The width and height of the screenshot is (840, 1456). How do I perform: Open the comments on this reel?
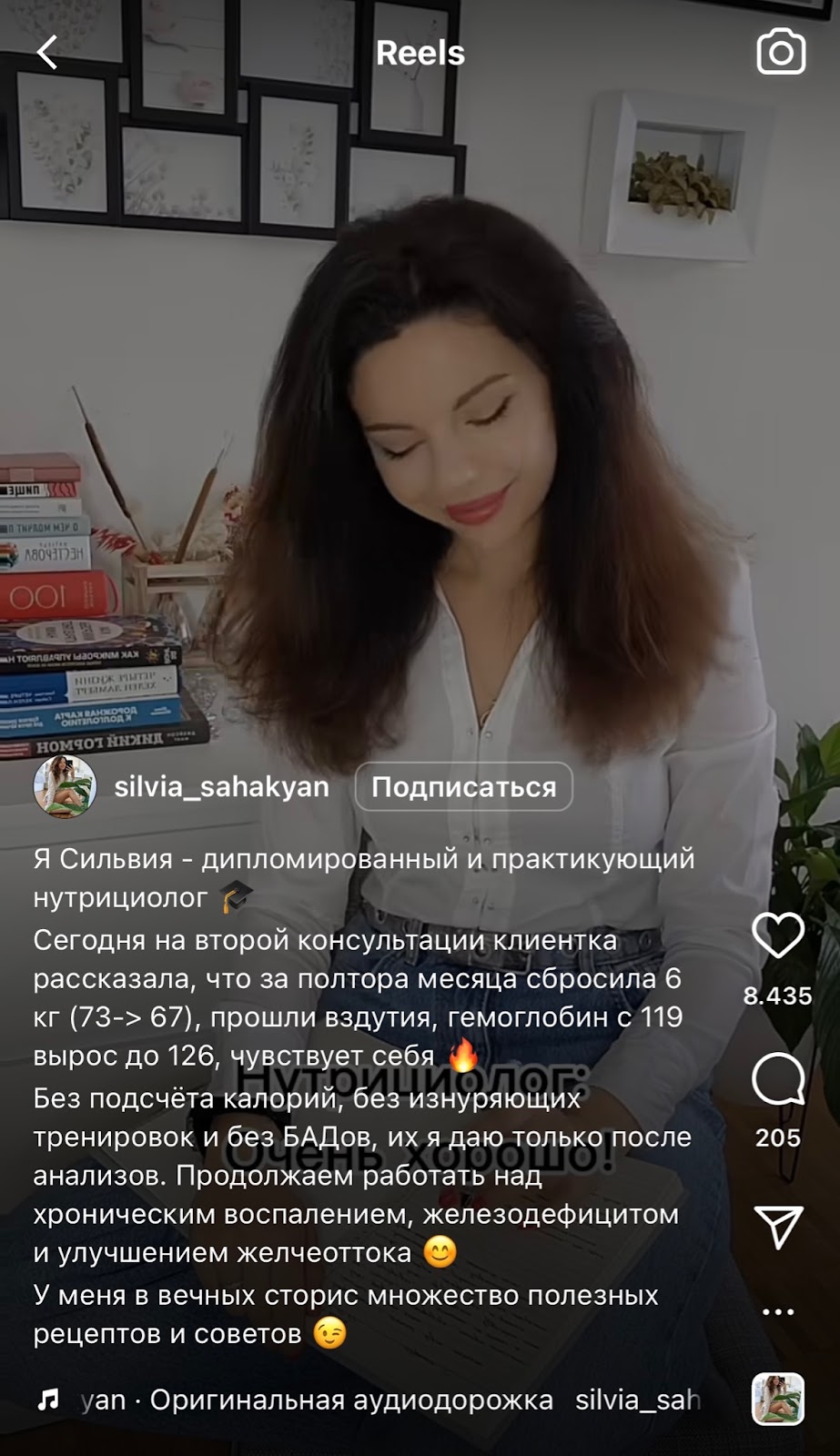(777, 1080)
